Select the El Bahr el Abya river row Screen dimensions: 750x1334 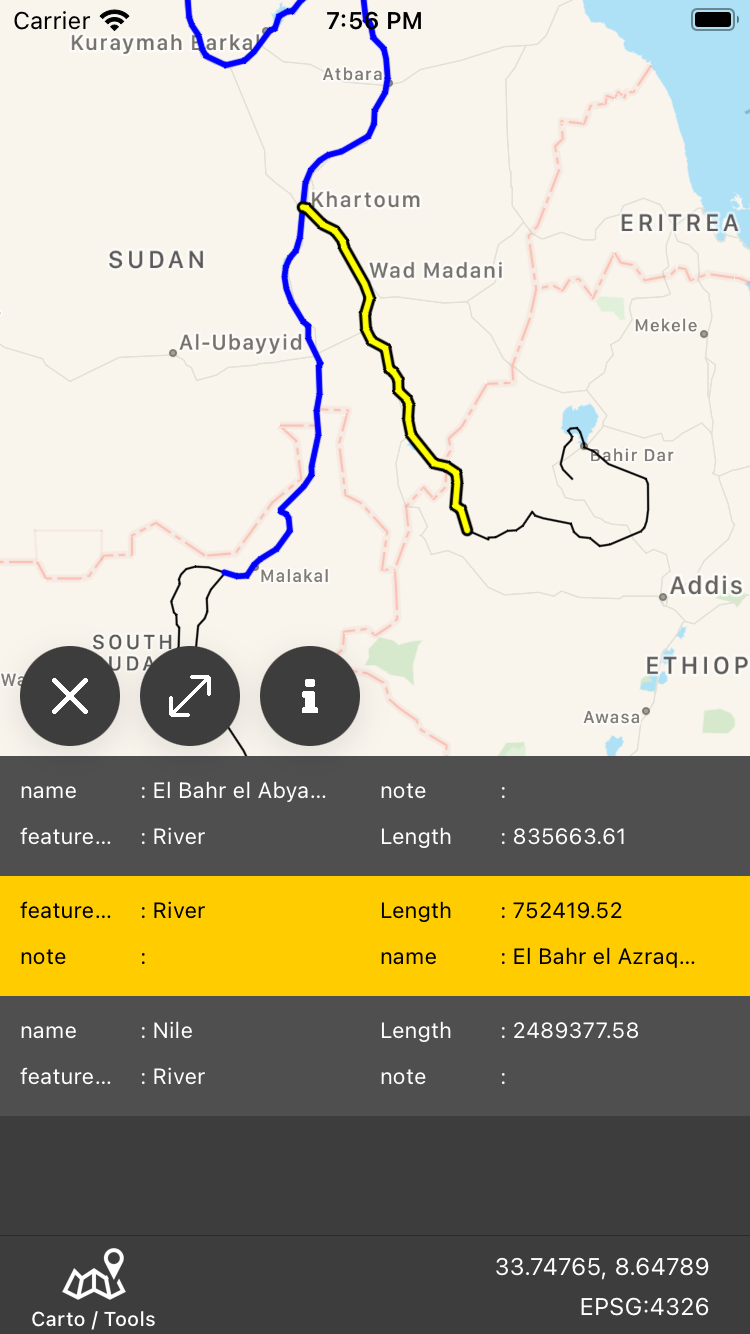[x=375, y=814]
